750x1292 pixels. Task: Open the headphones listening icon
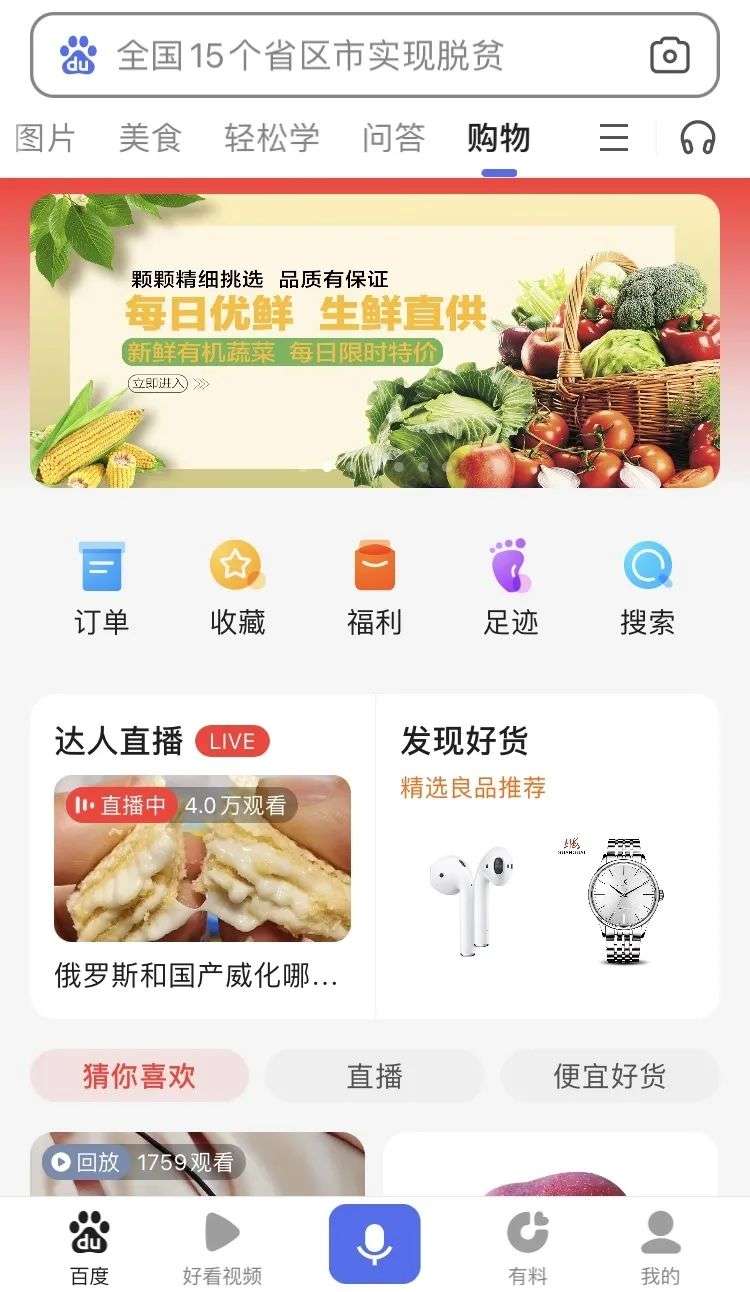(697, 138)
